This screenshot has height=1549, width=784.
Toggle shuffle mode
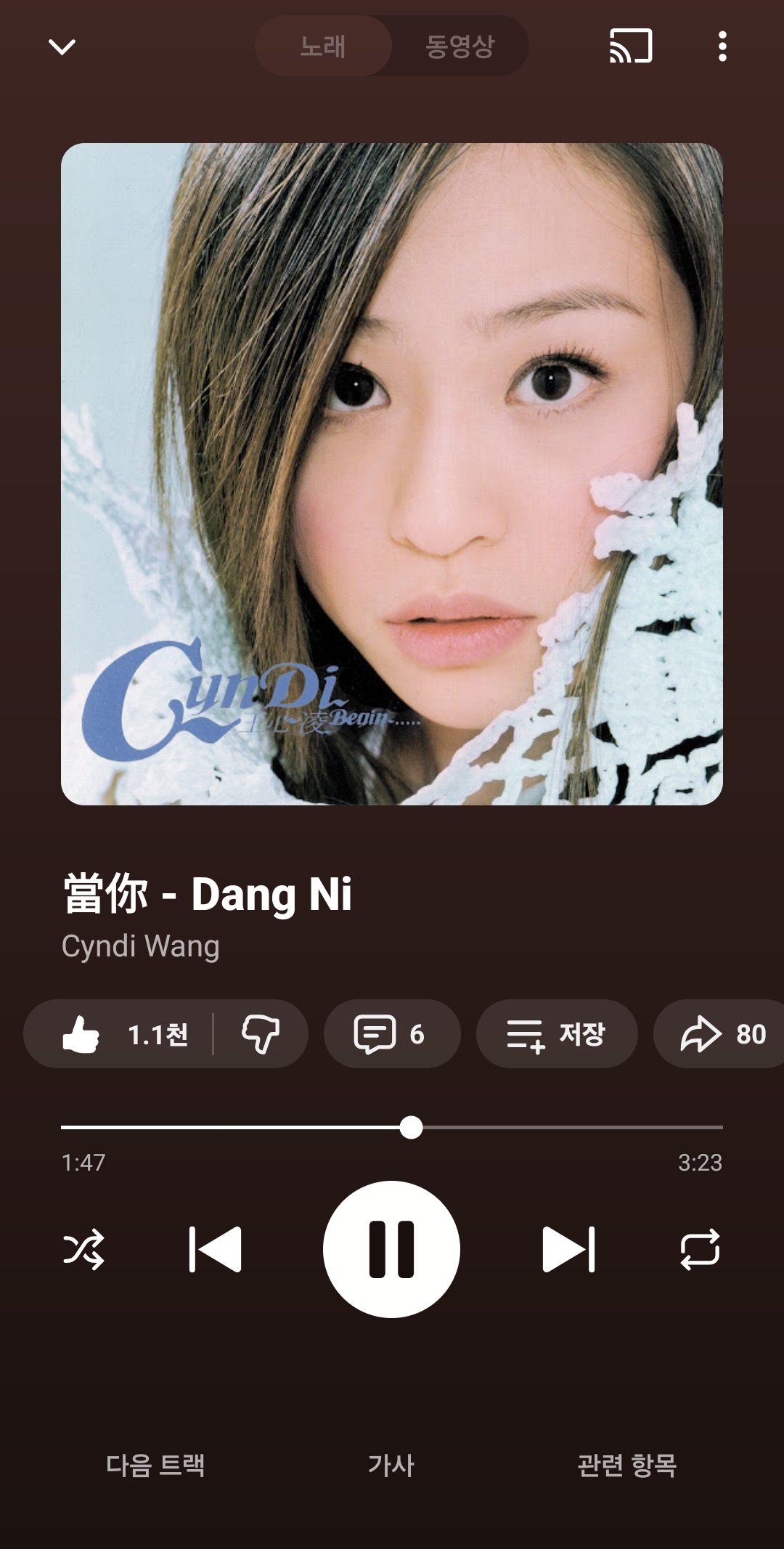tap(83, 1249)
